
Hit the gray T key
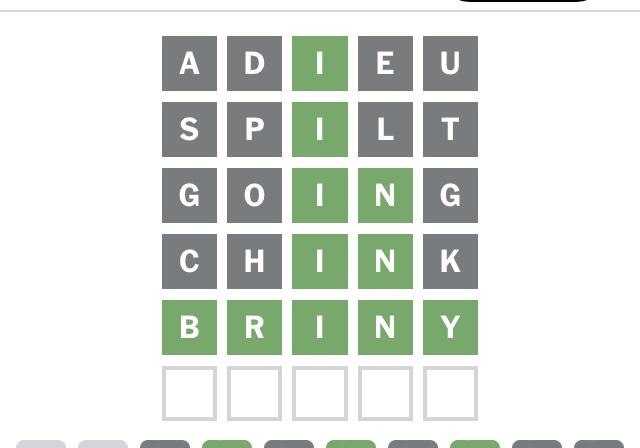[x=289, y=444]
